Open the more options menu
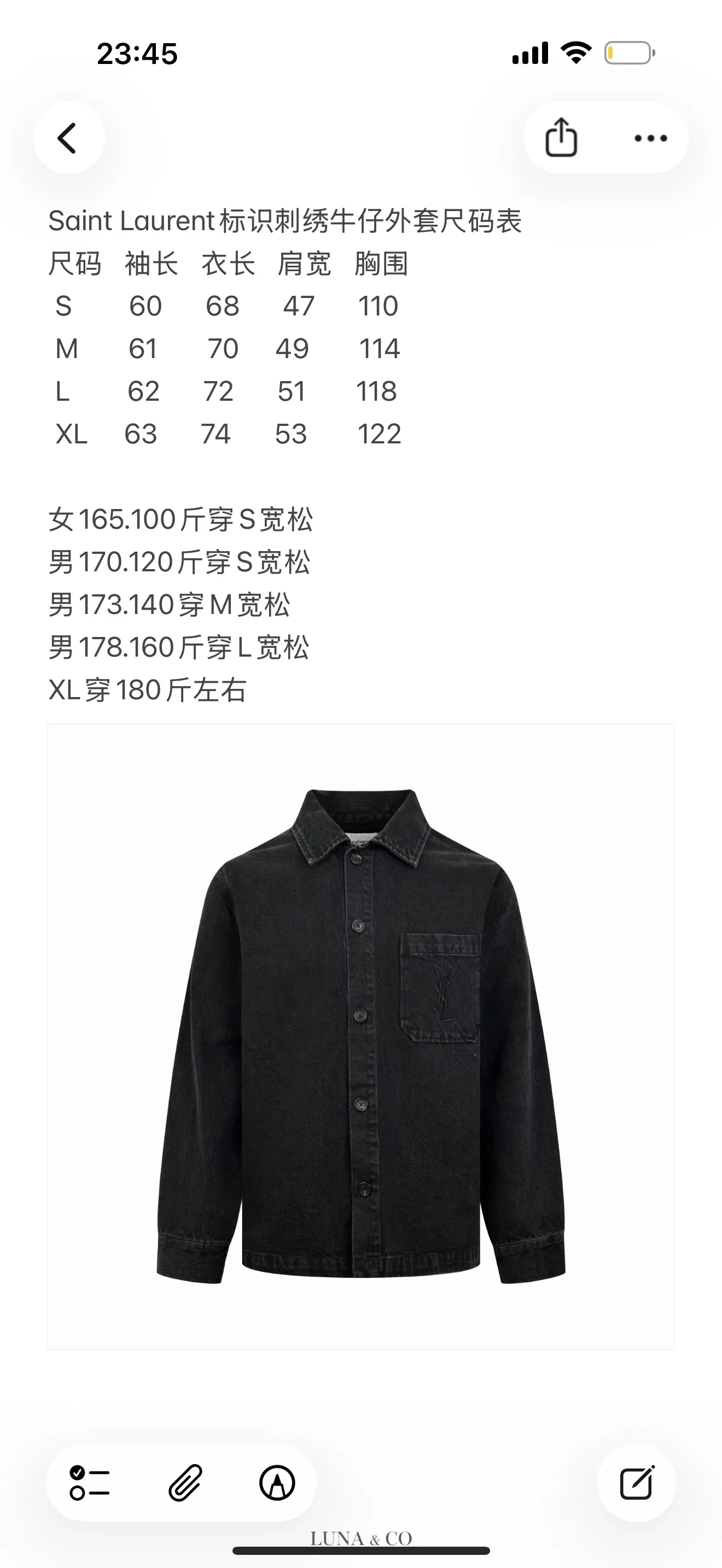 (x=650, y=138)
